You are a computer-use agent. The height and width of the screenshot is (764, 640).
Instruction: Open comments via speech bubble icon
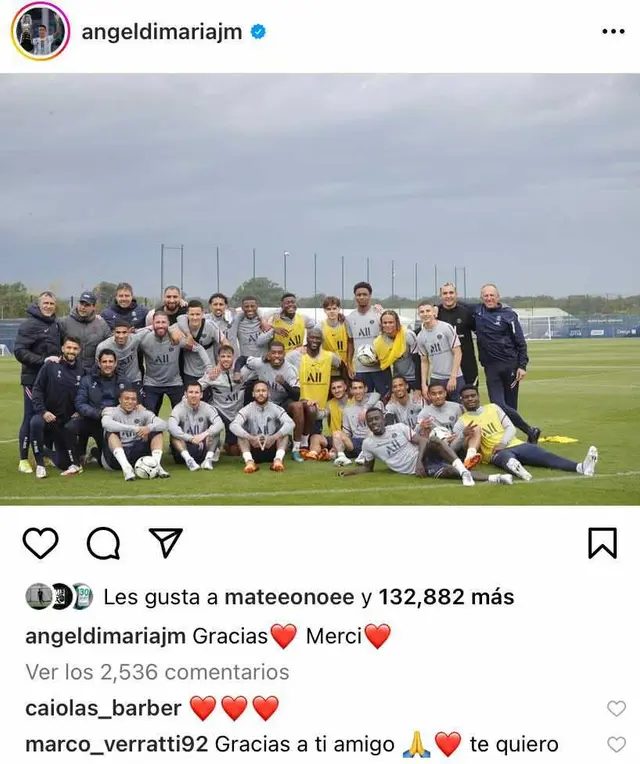[103, 542]
